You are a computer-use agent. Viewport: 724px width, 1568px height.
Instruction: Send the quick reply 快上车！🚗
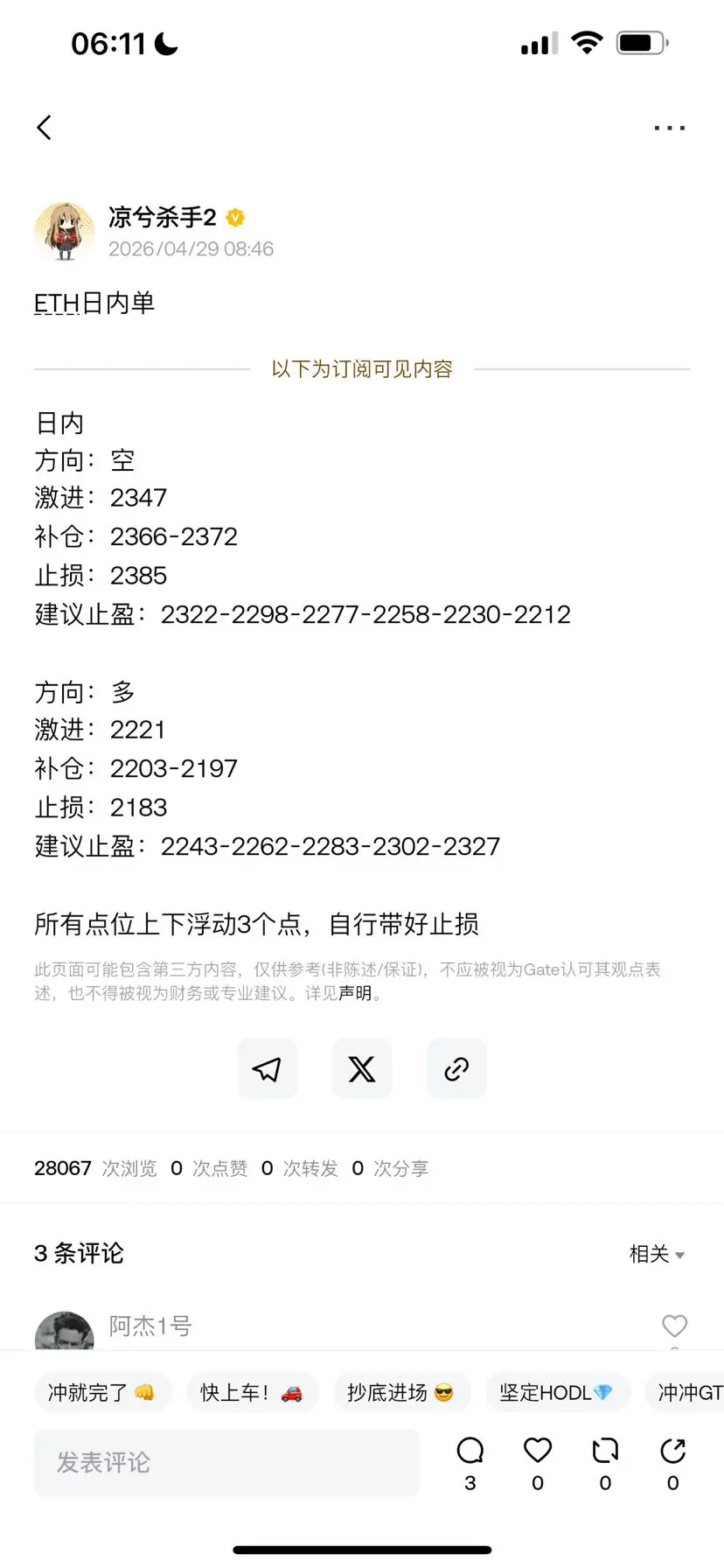pos(252,1392)
